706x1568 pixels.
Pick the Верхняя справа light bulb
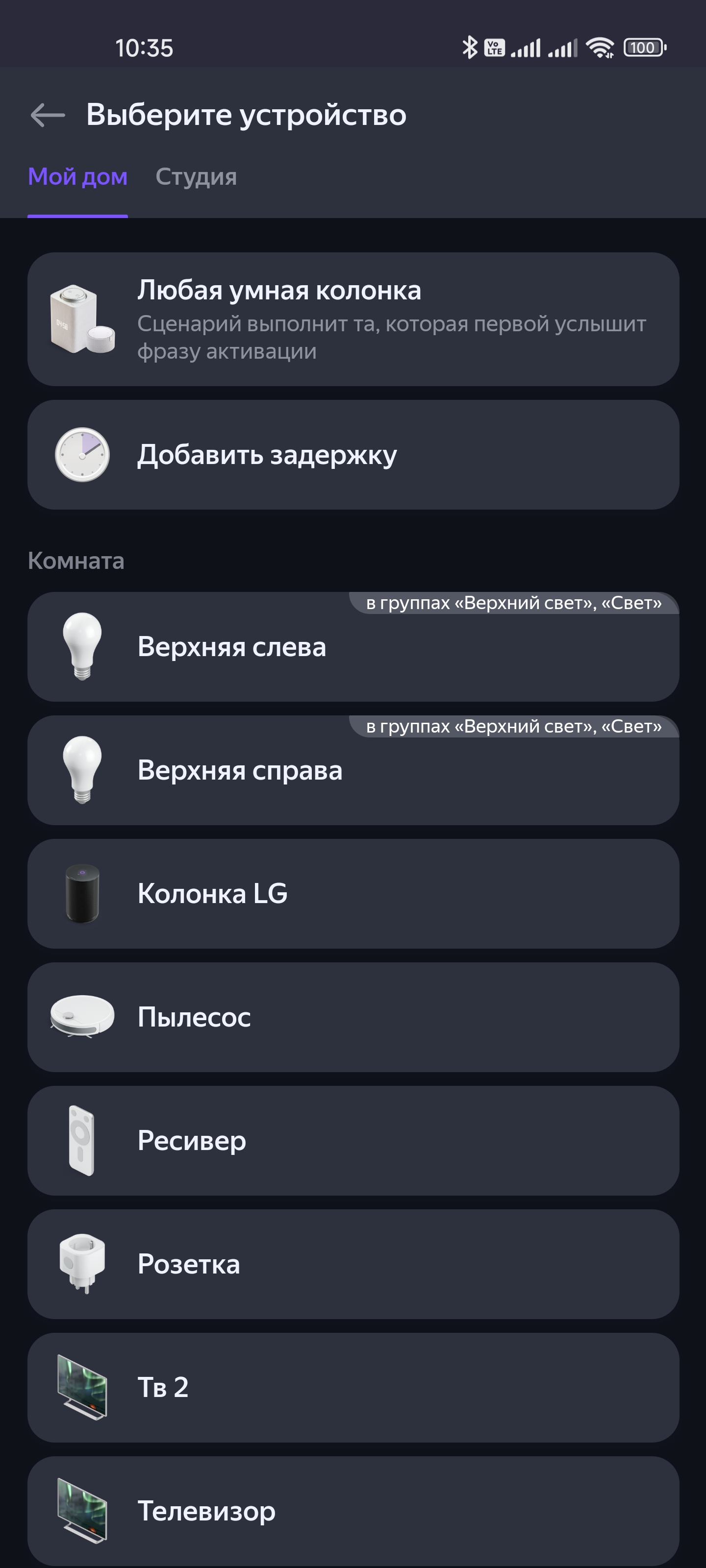[x=353, y=771]
